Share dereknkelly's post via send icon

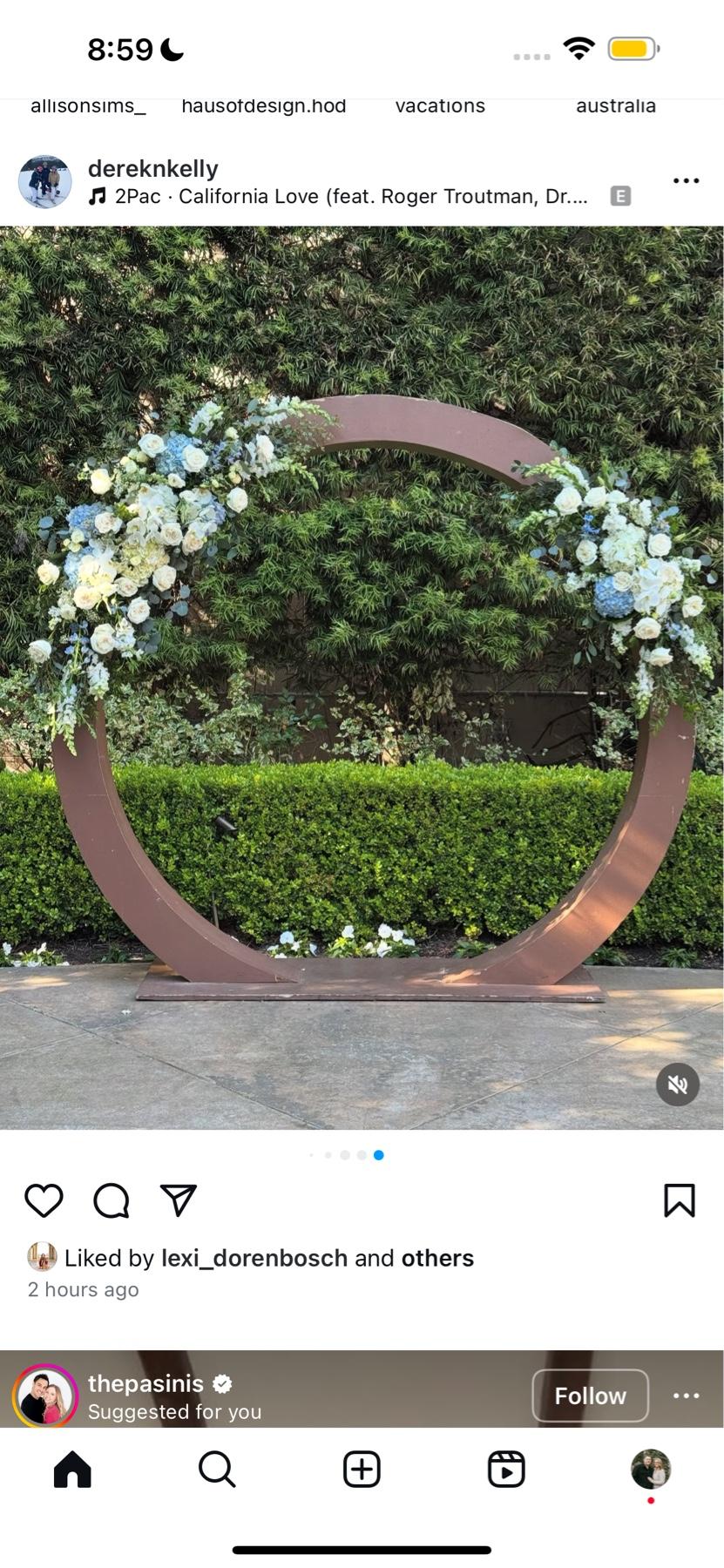click(x=179, y=1200)
